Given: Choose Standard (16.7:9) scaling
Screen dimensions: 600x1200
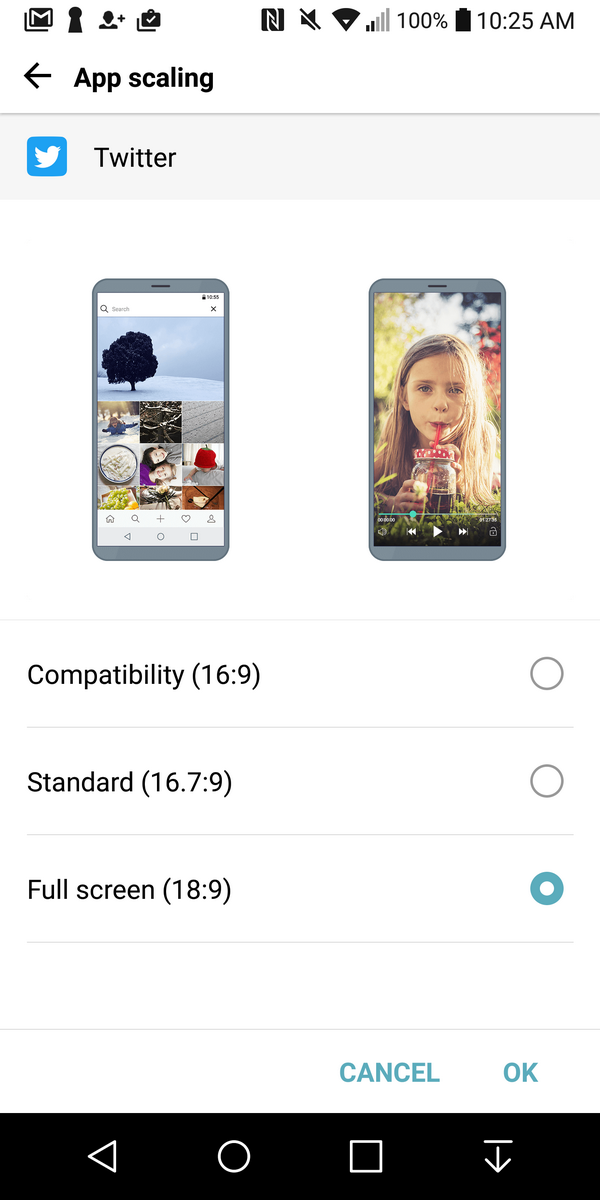Looking at the screenshot, I should click(x=300, y=781).
